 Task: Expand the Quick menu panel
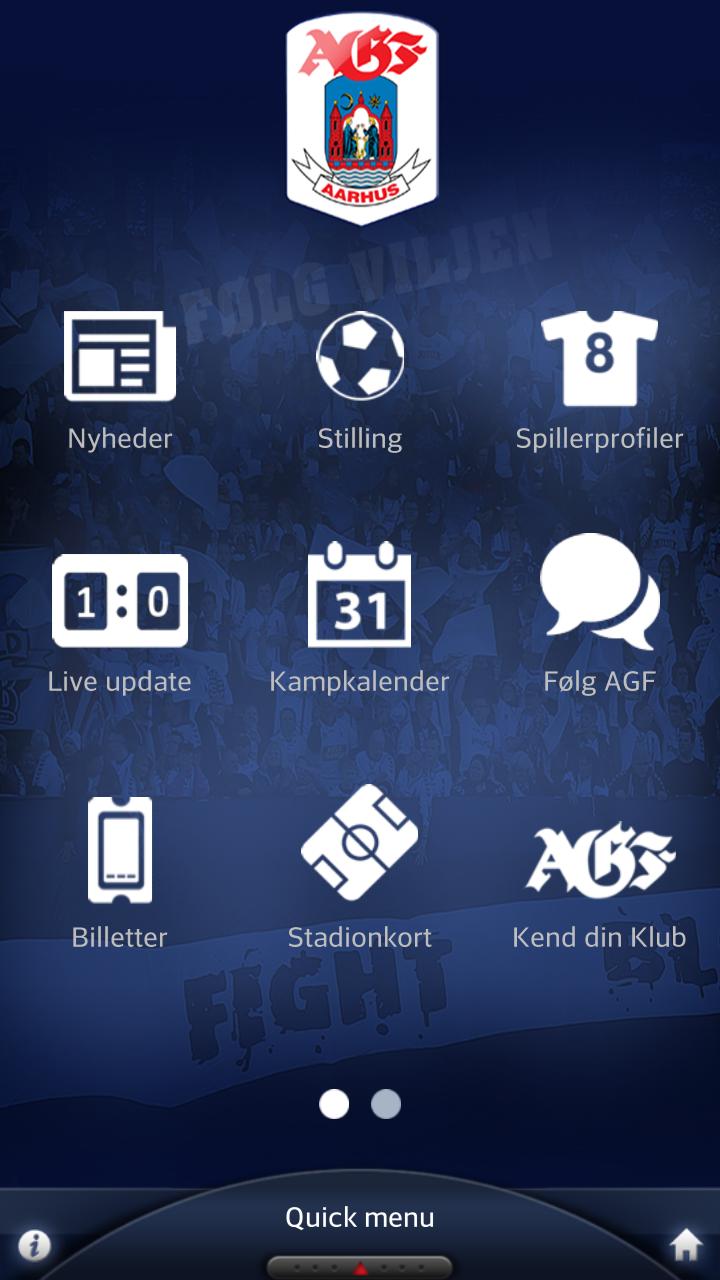point(360,1217)
